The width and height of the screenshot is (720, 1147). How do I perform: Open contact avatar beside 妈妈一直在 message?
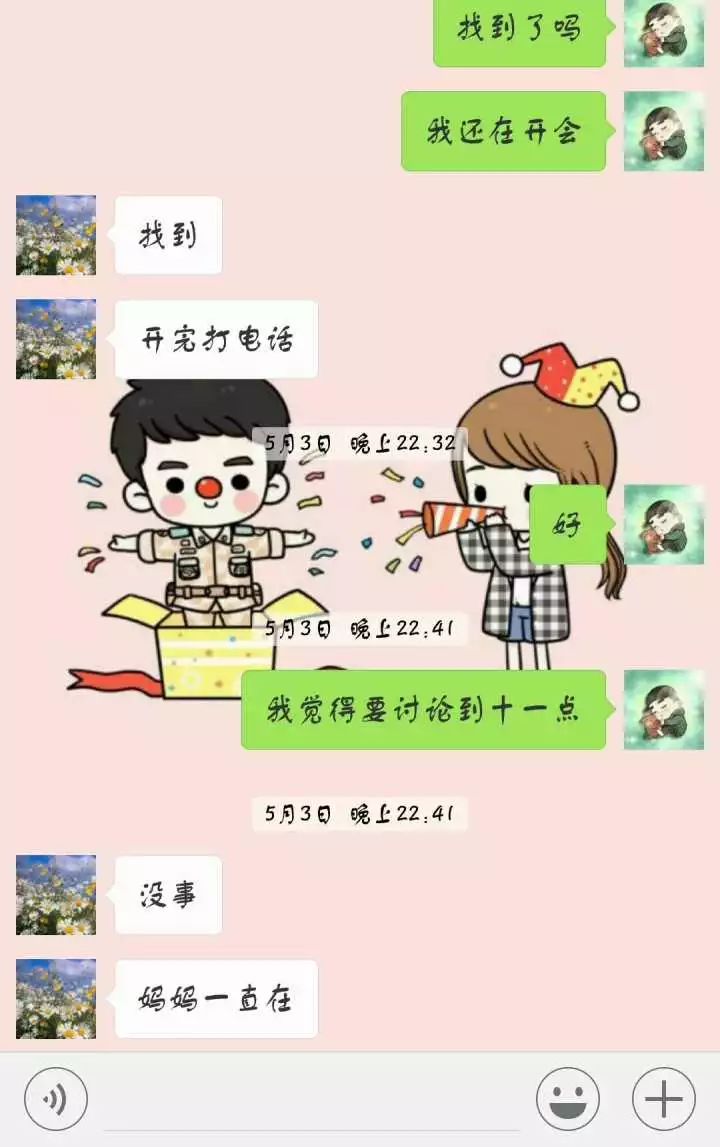56,999
